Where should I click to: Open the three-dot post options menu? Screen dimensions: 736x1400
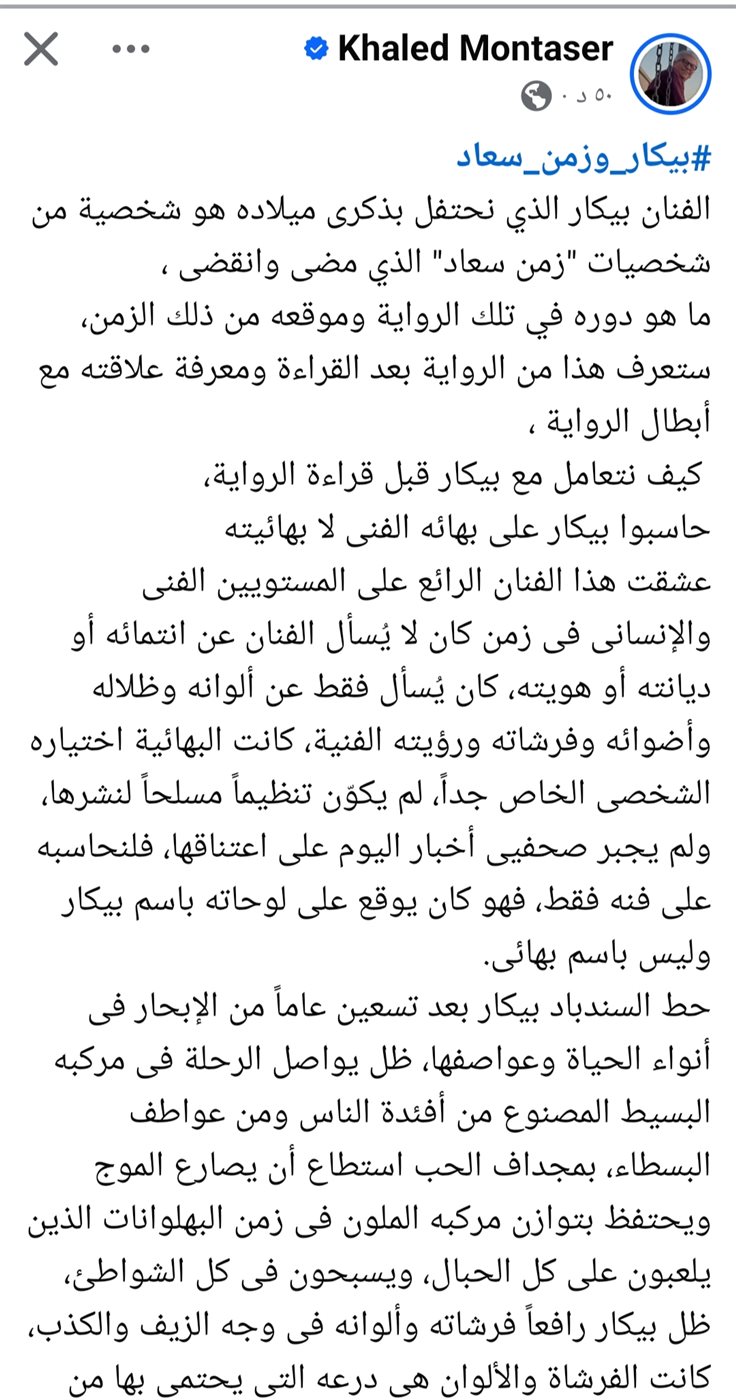coord(131,48)
